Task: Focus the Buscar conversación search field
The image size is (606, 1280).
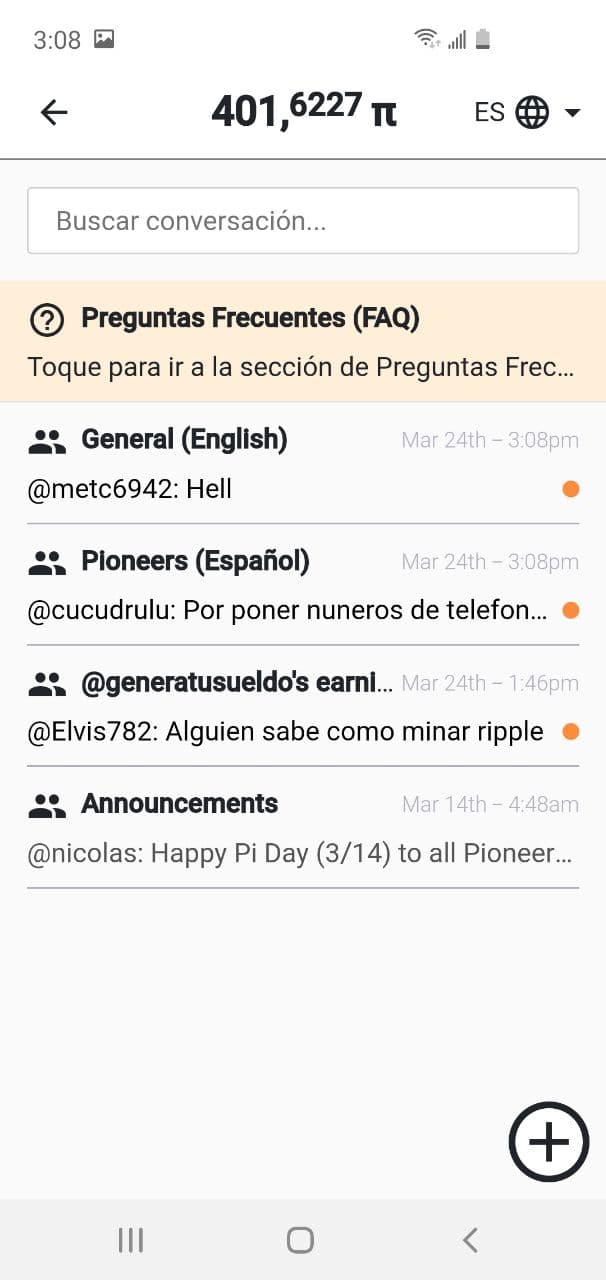Action: 302,221
